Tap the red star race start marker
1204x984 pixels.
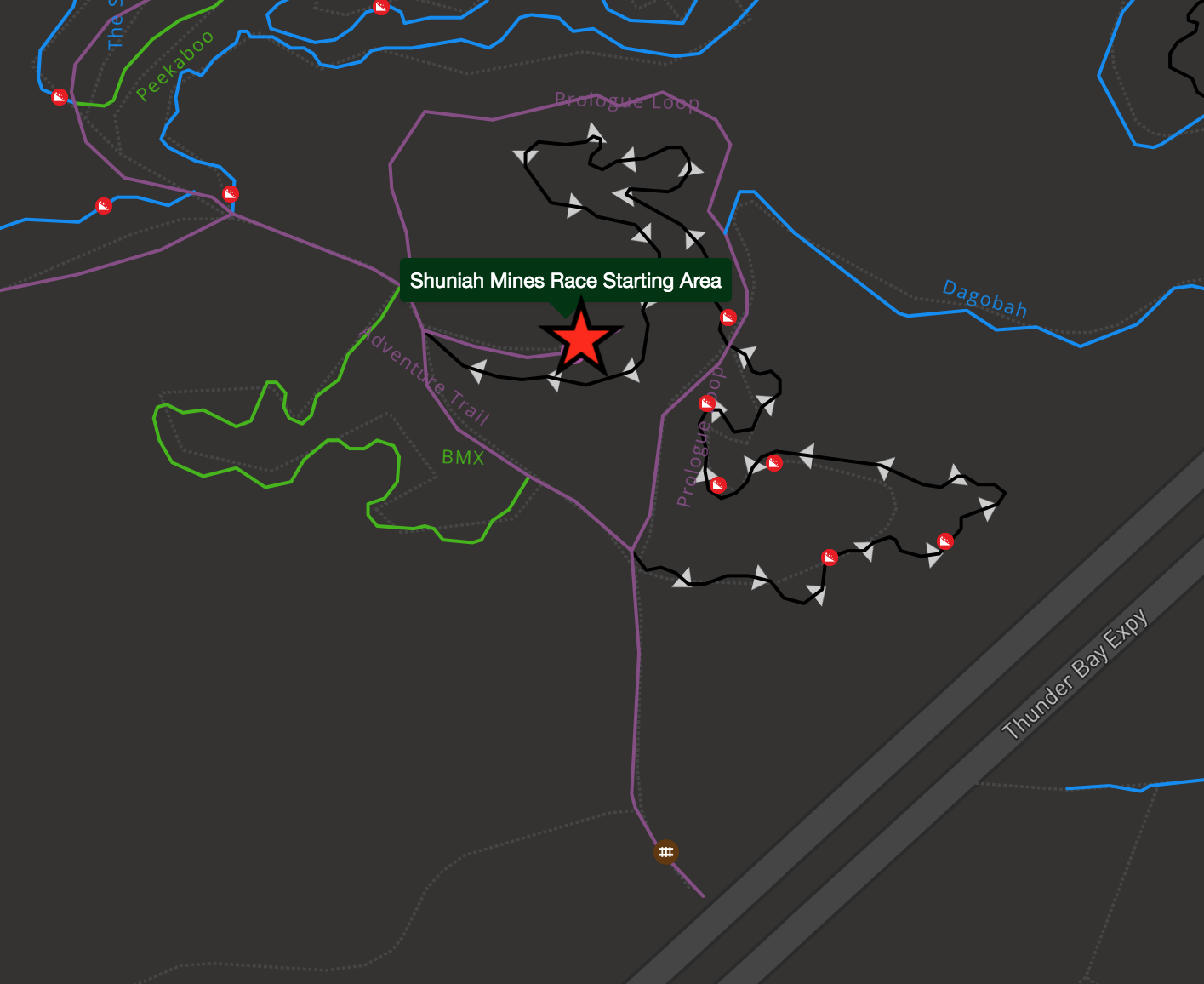pos(581,340)
